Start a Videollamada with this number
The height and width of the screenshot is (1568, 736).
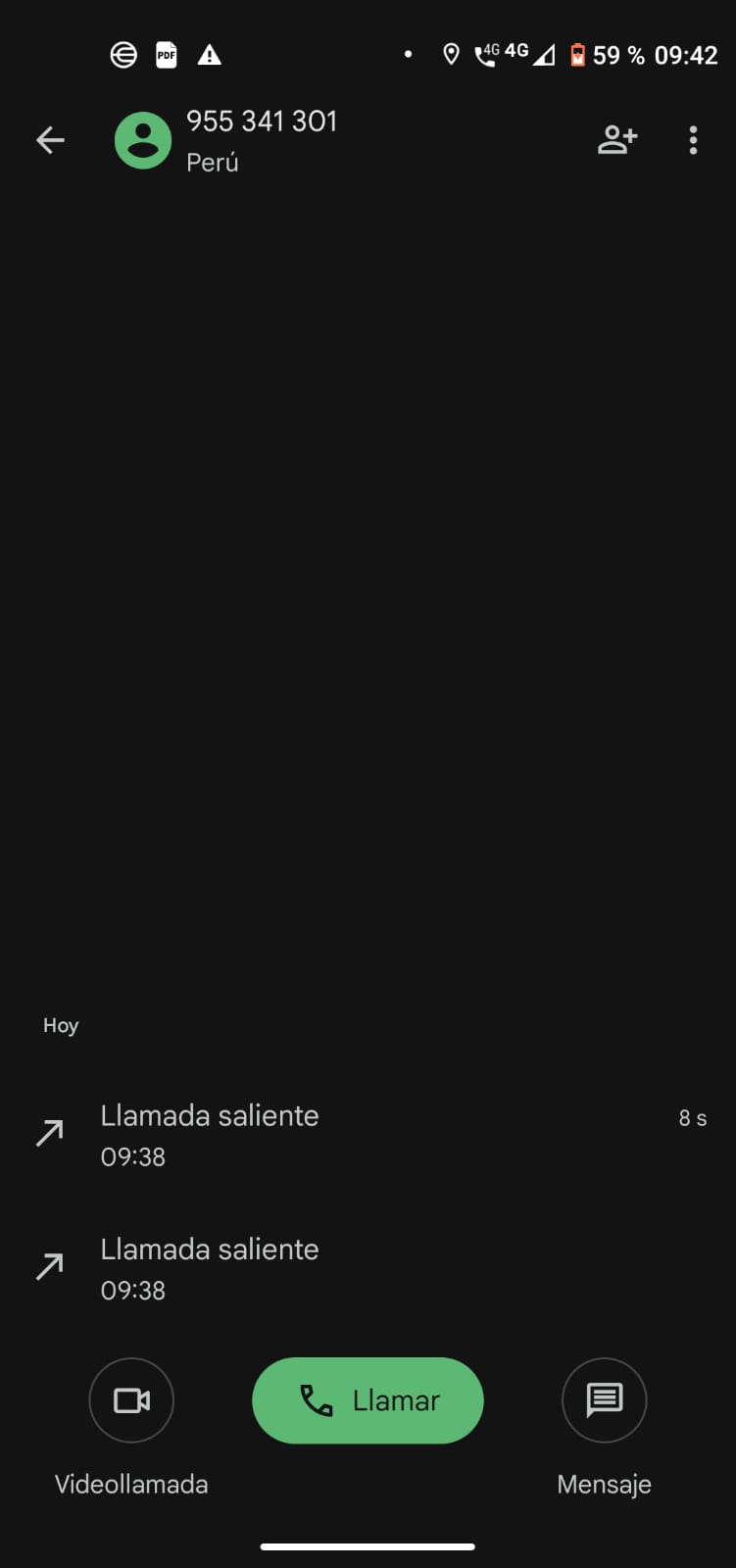131,1400
